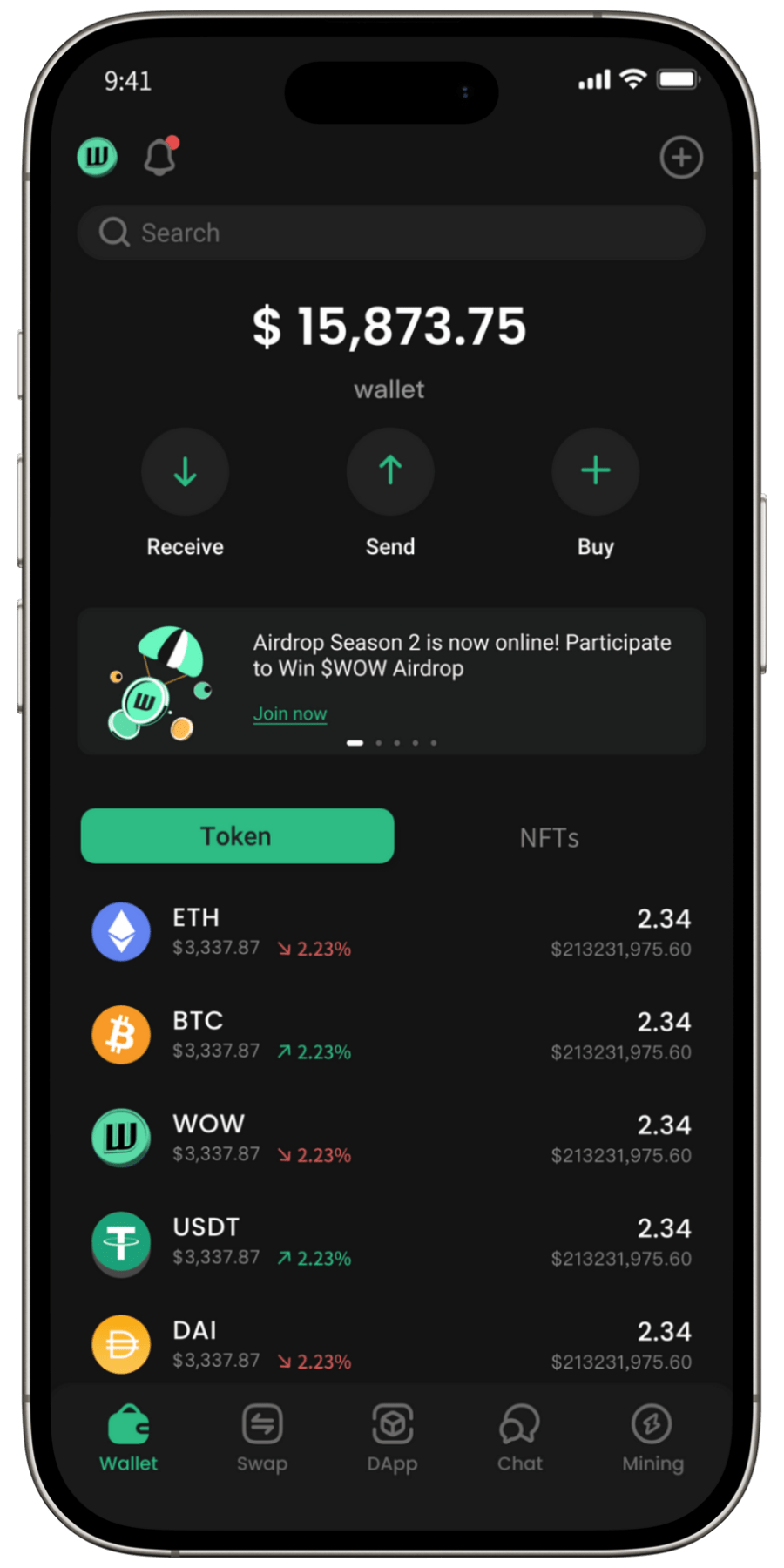View the WOW token details
This screenshot has height=1568, width=784.
(x=391, y=1139)
